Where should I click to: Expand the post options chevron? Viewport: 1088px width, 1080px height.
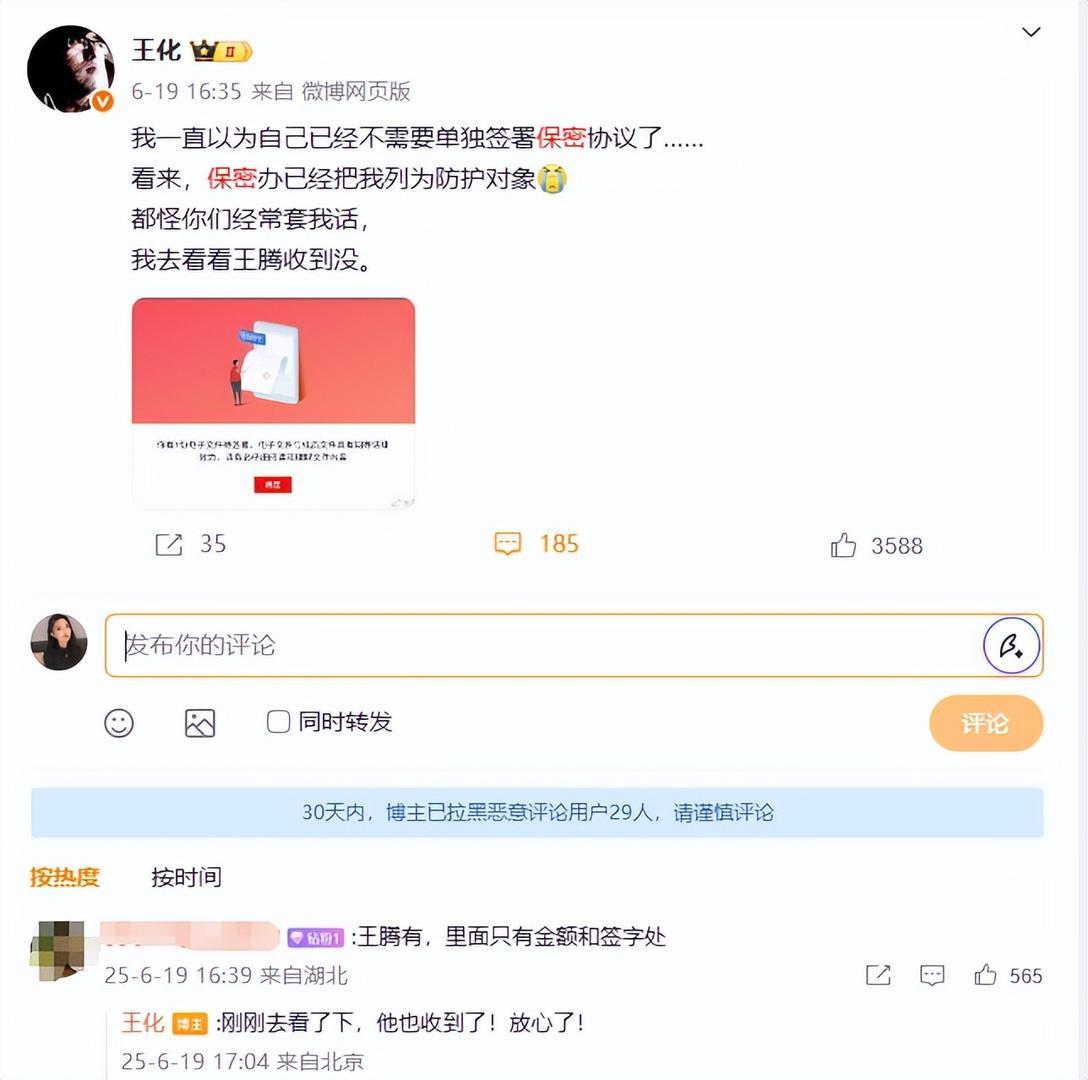(1031, 33)
